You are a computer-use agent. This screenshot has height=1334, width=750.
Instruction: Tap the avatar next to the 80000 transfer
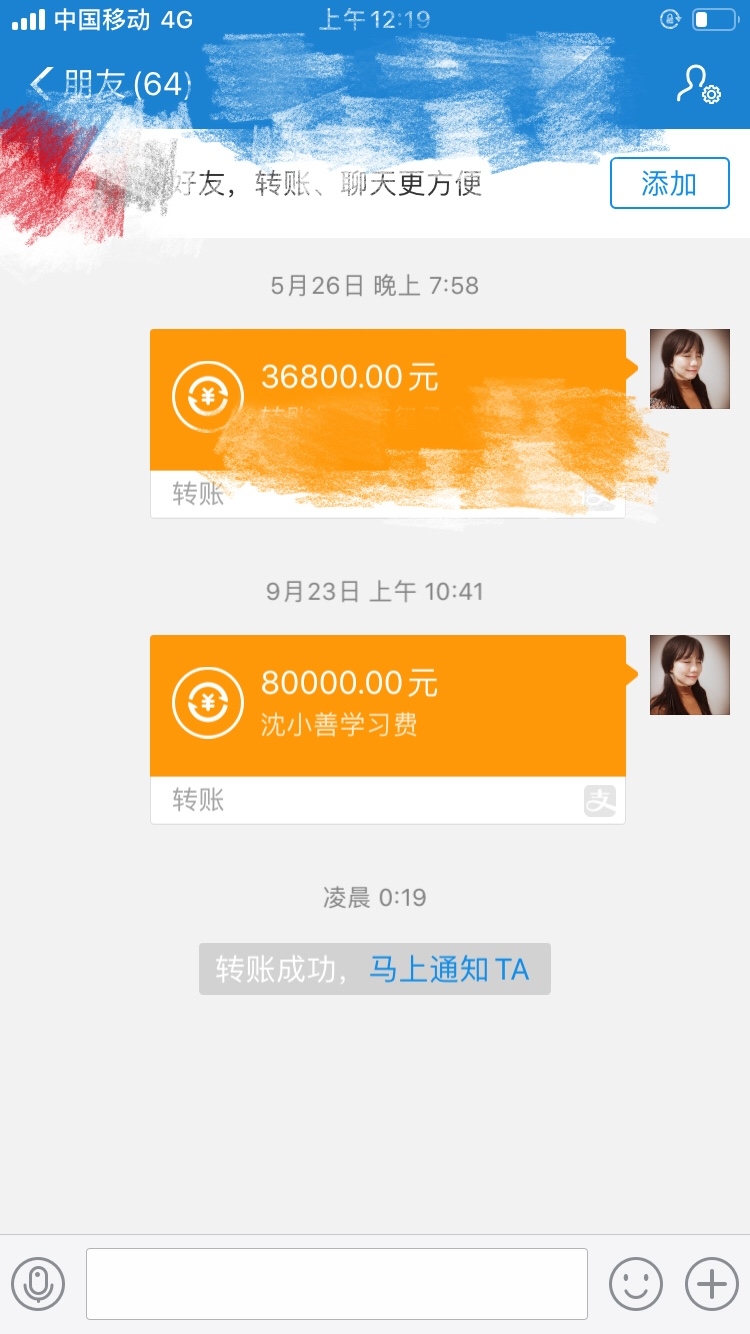(x=689, y=675)
